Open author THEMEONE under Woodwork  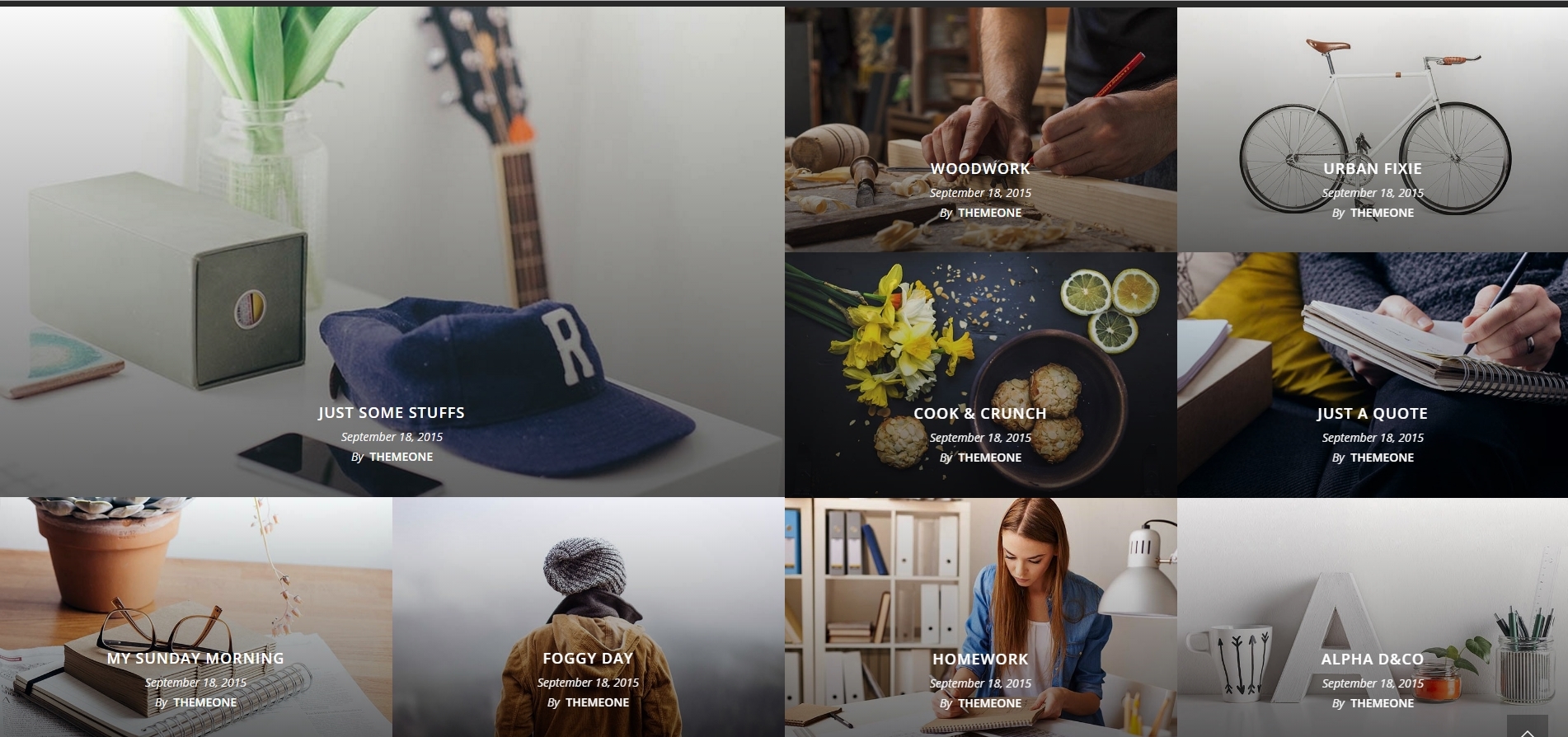(989, 213)
